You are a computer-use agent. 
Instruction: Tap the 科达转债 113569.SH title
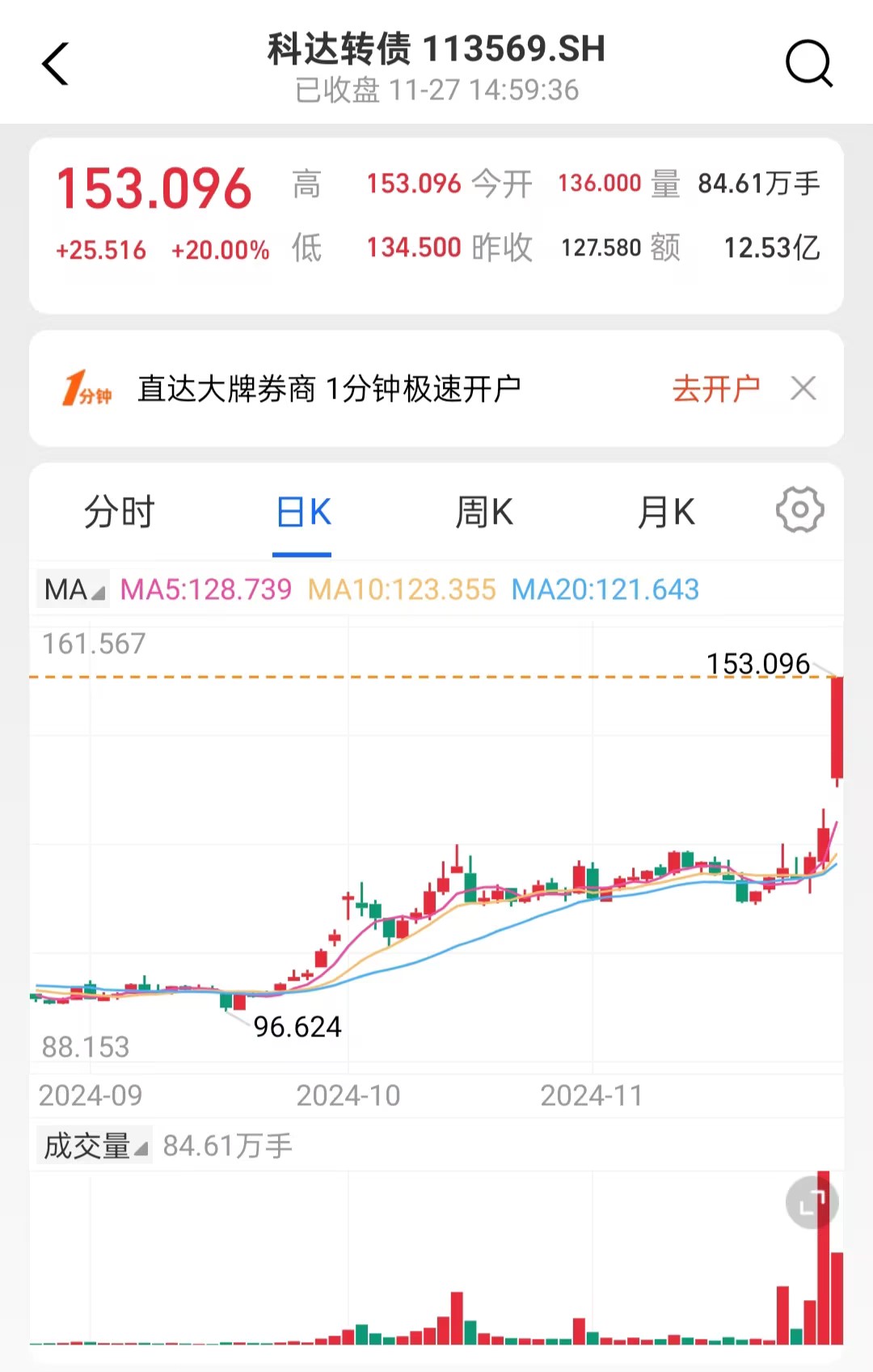[x=436, y=49]
